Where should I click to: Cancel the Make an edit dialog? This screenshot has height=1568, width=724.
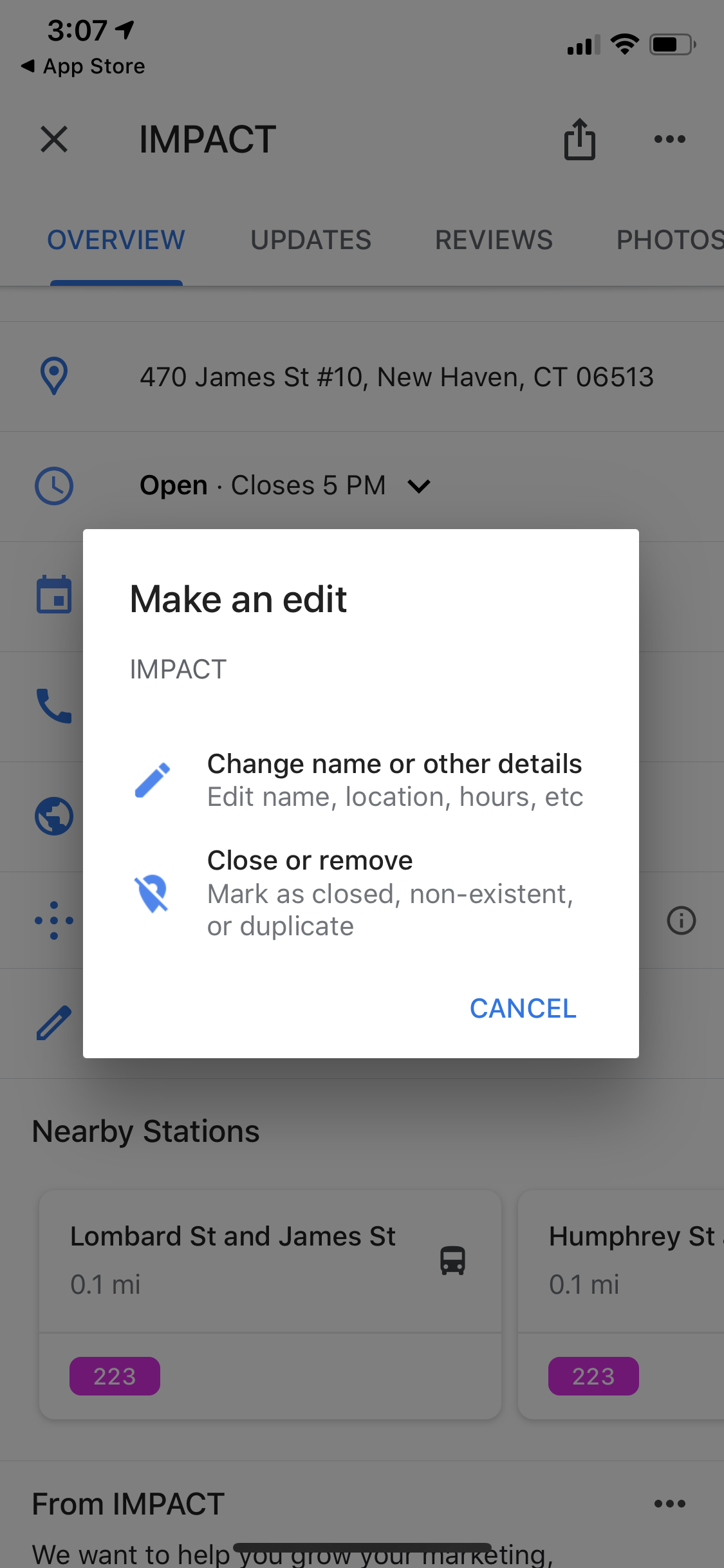pyautogui.click(x=523, y=1008)
